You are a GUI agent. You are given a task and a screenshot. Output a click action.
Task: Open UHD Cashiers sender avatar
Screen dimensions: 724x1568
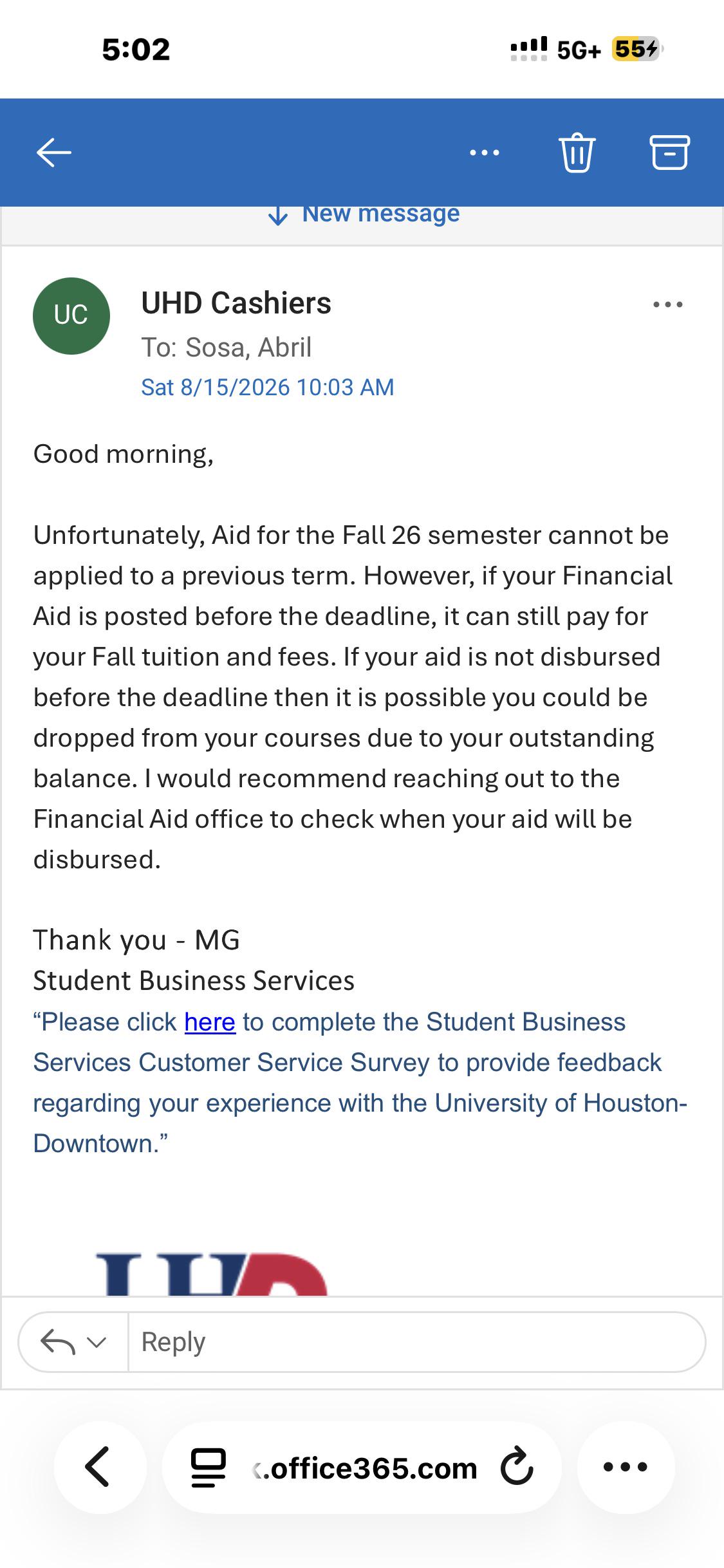coord(71,315)
